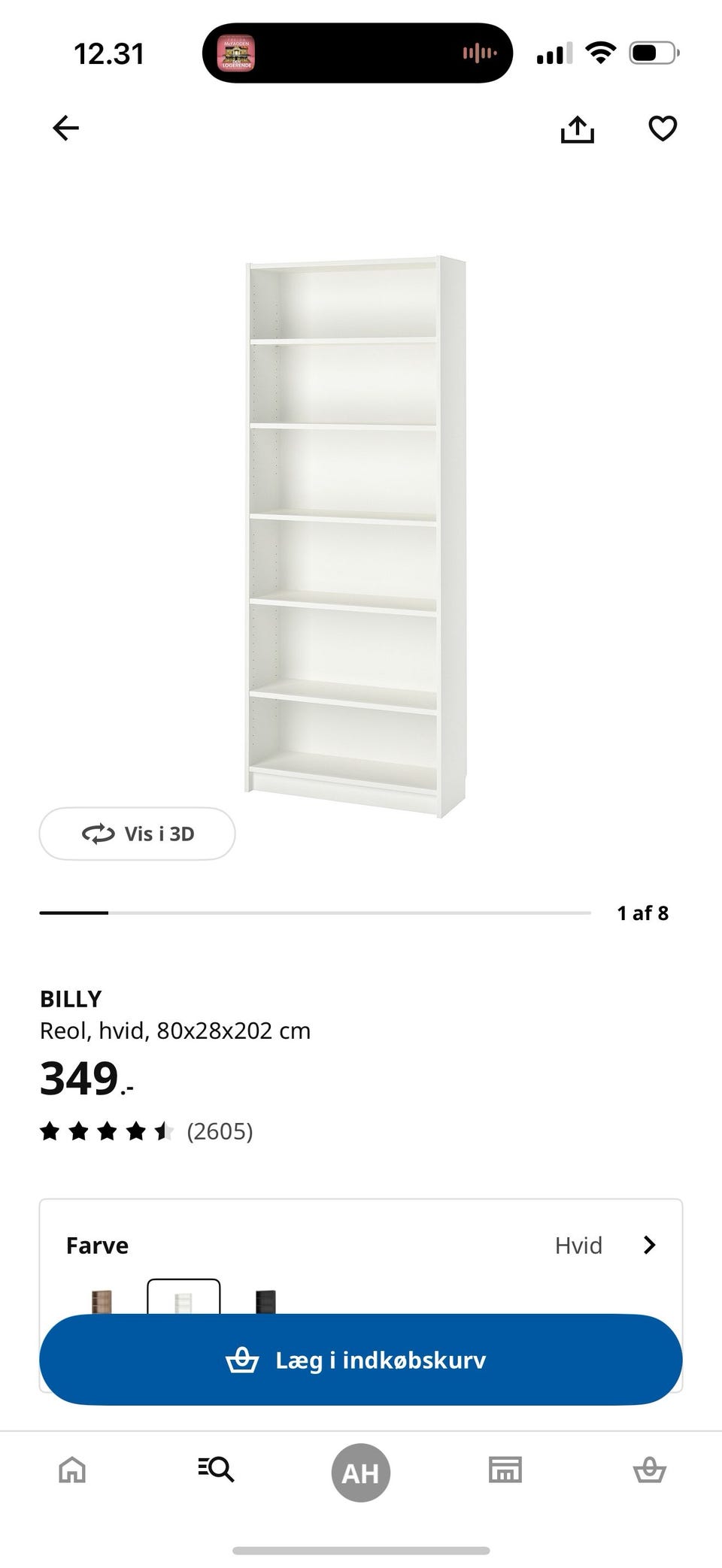Open the 2605 reviews link

click(220, 1131)
